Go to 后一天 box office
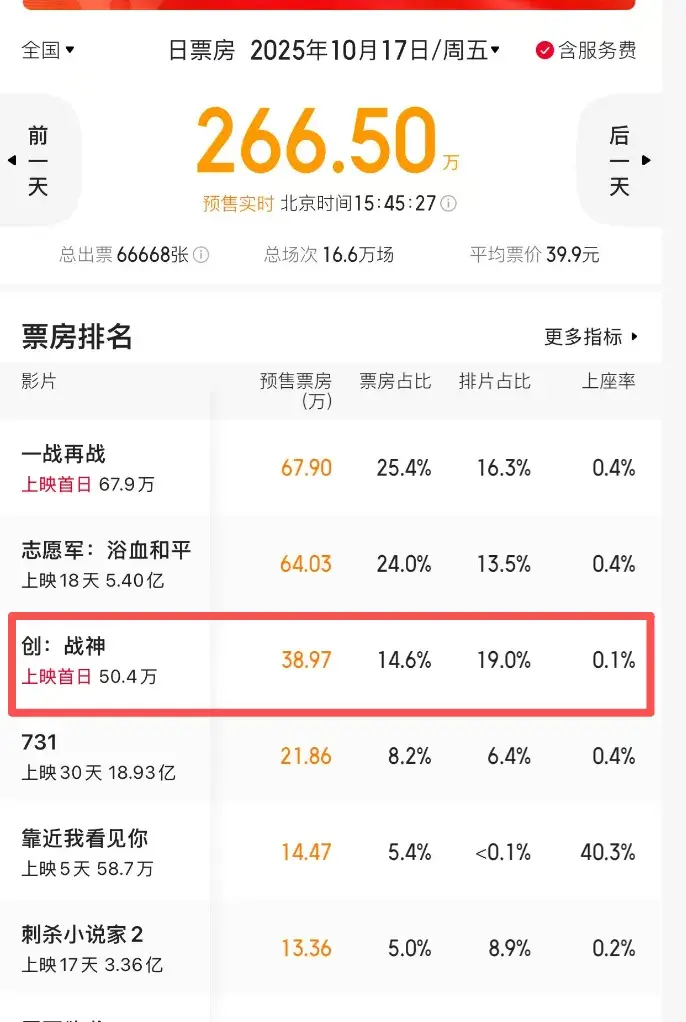Viewport: 686px width, 1022px height. click(623, 160)
